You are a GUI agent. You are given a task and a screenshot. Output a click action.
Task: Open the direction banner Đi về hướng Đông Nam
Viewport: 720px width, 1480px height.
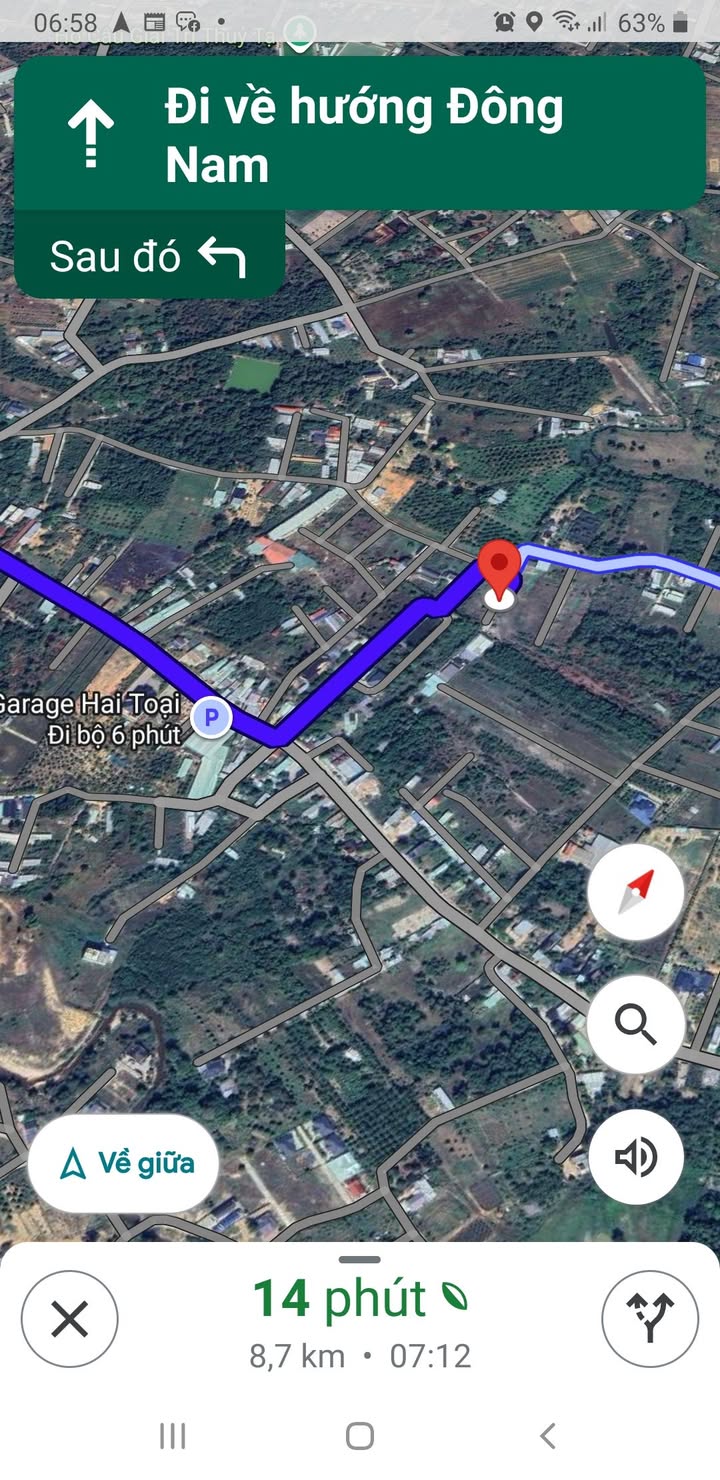(360, 134)
